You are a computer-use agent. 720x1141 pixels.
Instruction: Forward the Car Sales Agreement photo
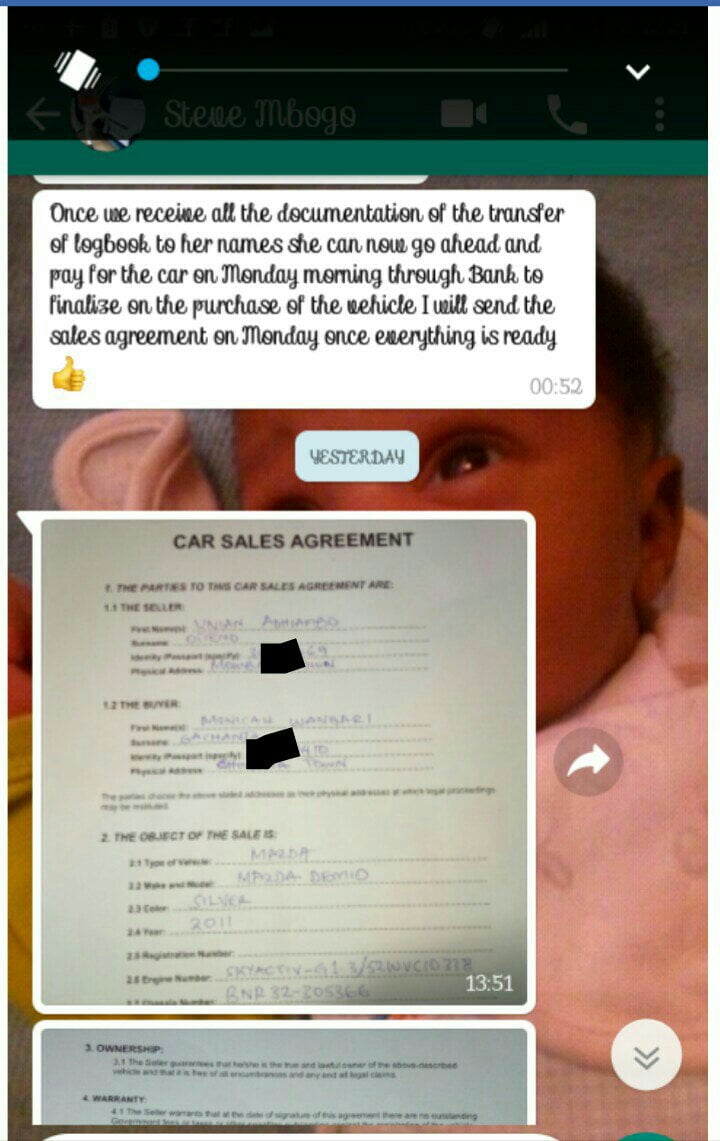588,763
